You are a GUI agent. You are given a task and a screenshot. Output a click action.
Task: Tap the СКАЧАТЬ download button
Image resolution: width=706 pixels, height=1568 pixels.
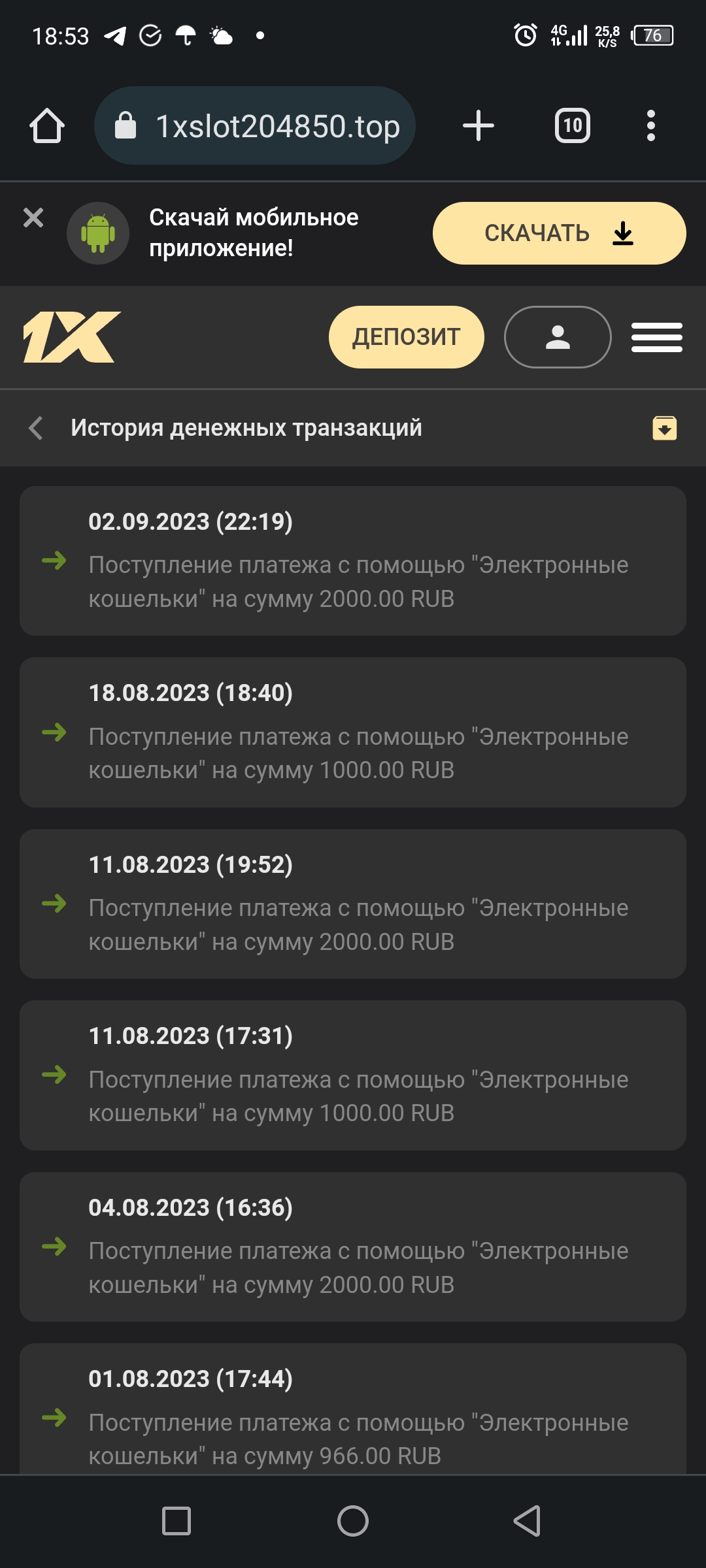pyautogui.click(x=559, y=233)
